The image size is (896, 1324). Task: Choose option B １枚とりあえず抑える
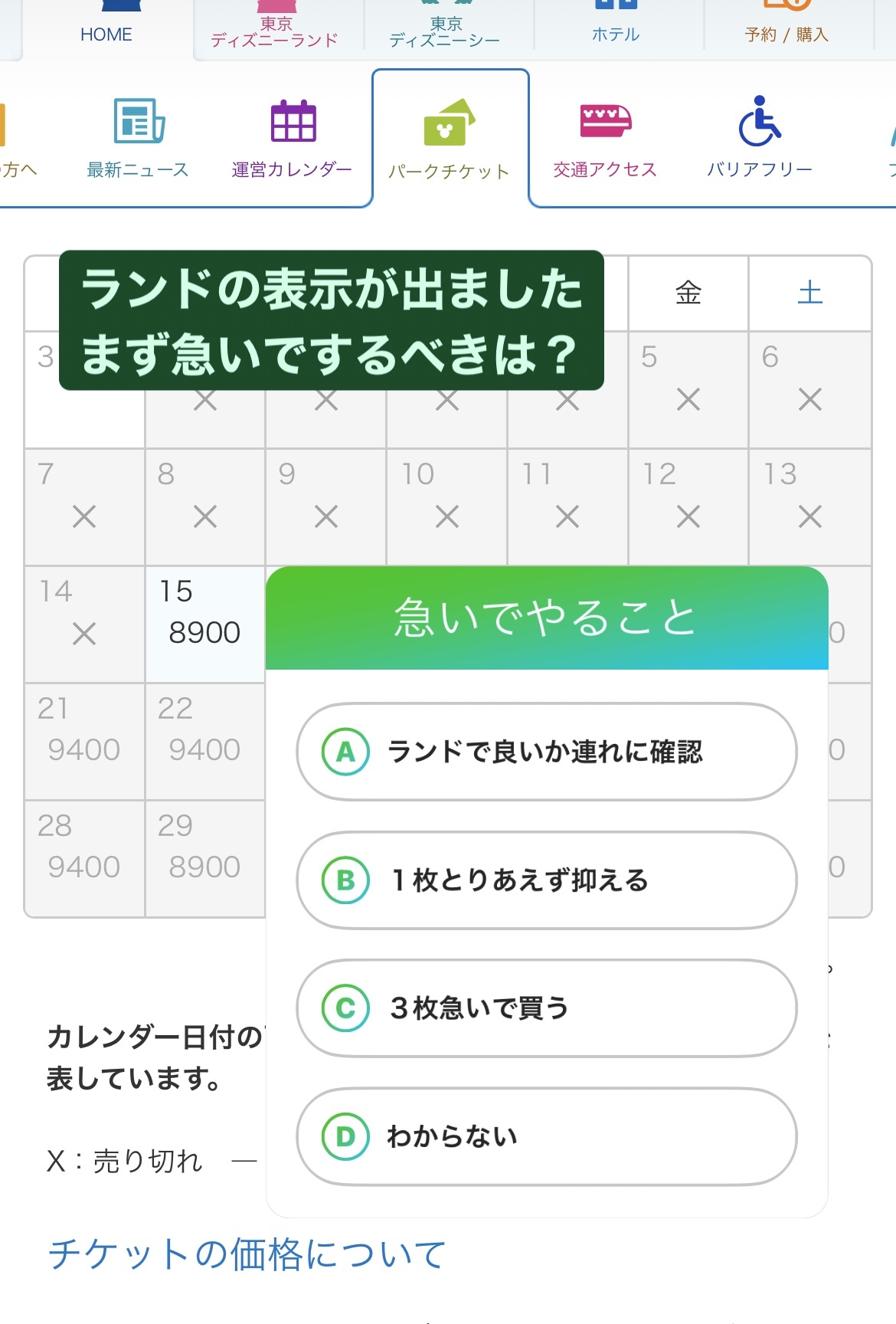coord(546,880)
